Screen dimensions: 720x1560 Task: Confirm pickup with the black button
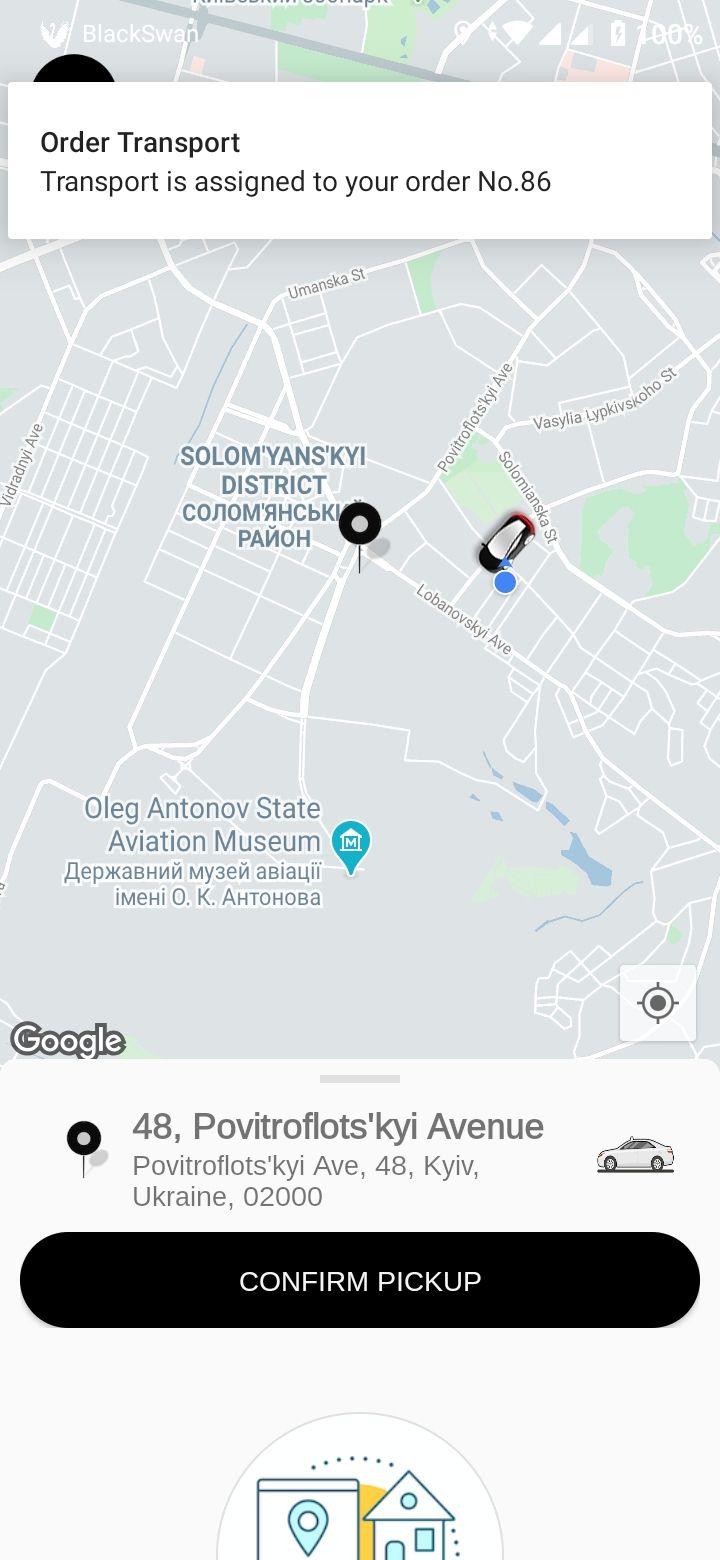pos(360,1280)
